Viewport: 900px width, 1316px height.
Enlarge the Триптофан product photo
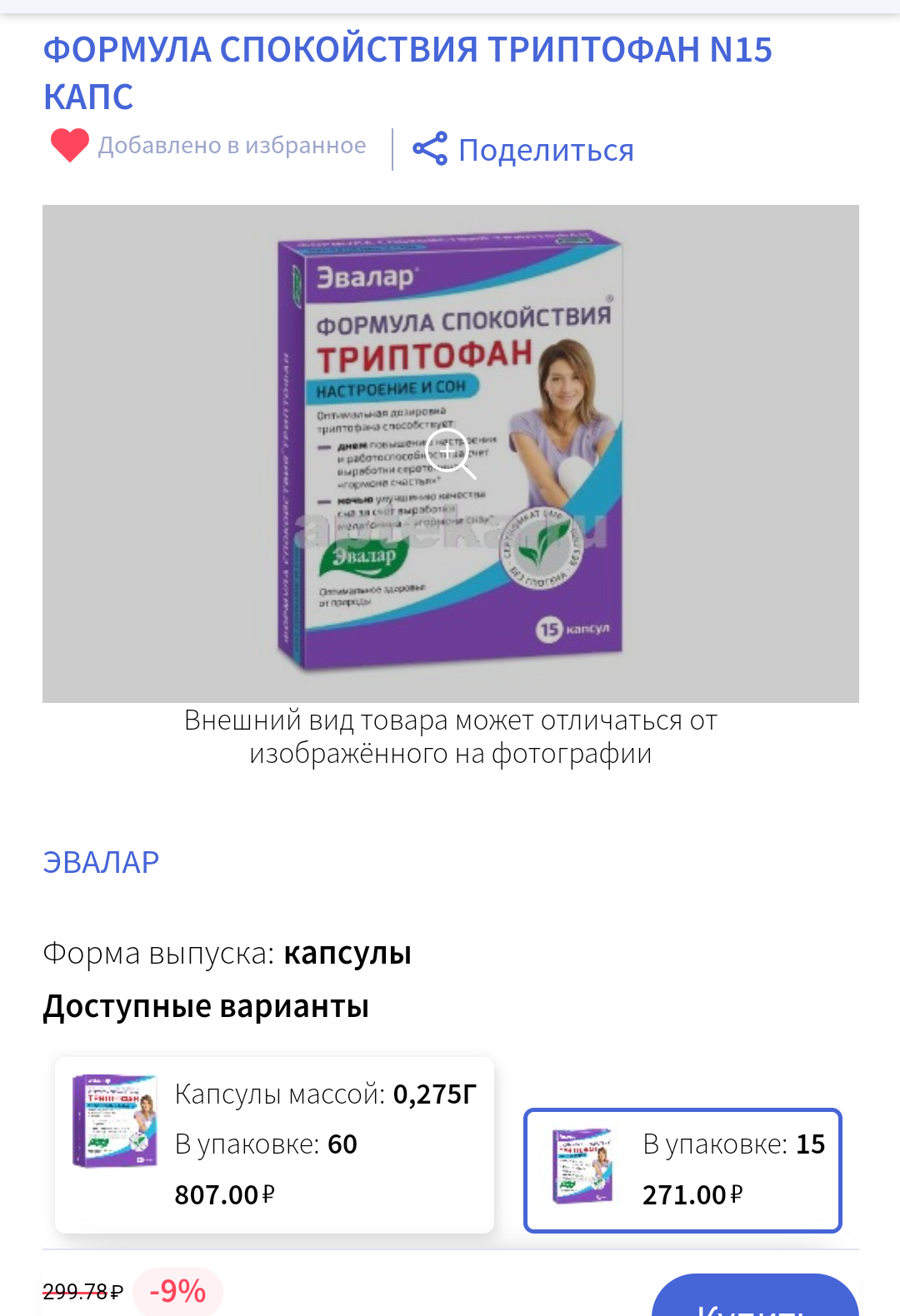[450, 453]
